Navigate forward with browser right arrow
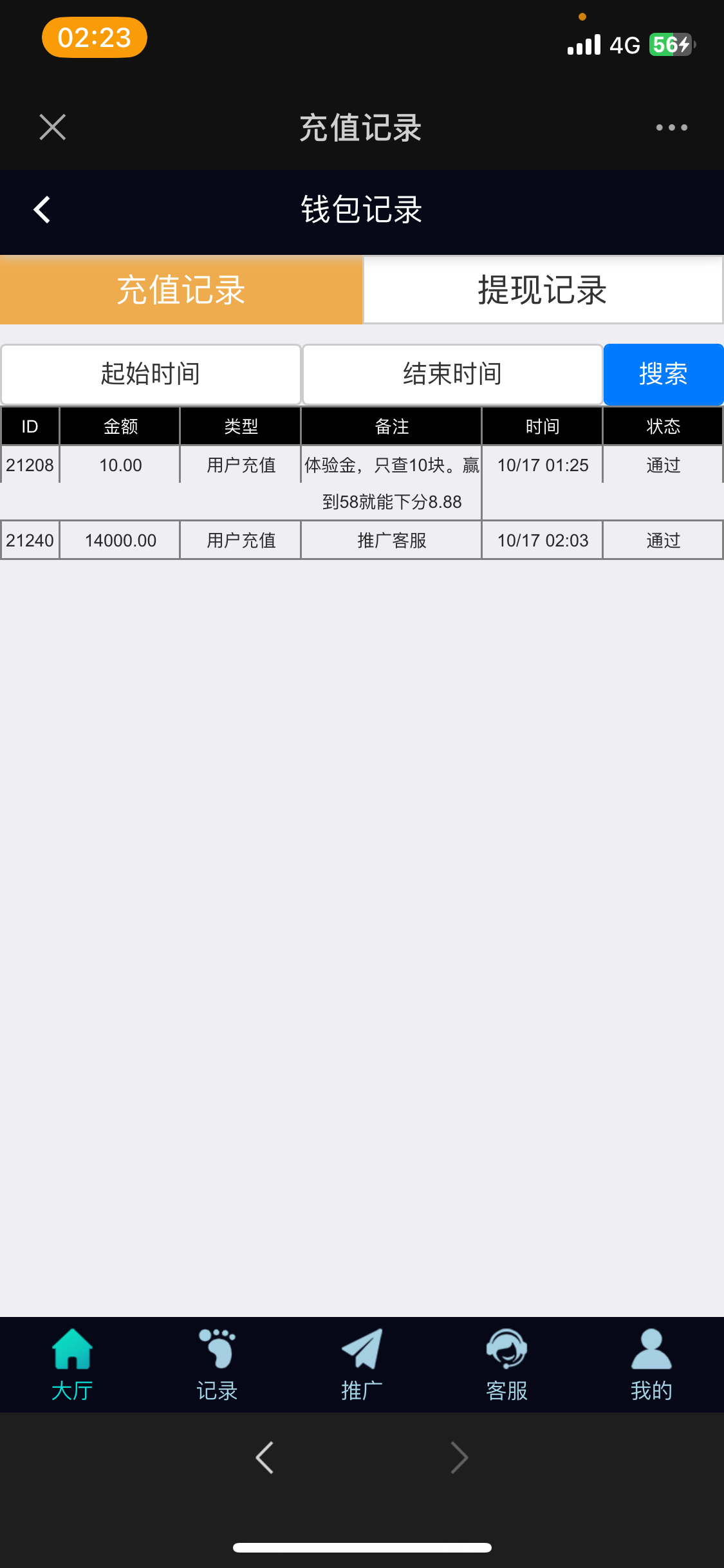This screenshot has height=1568, width=724. [x=459, y=1457]
